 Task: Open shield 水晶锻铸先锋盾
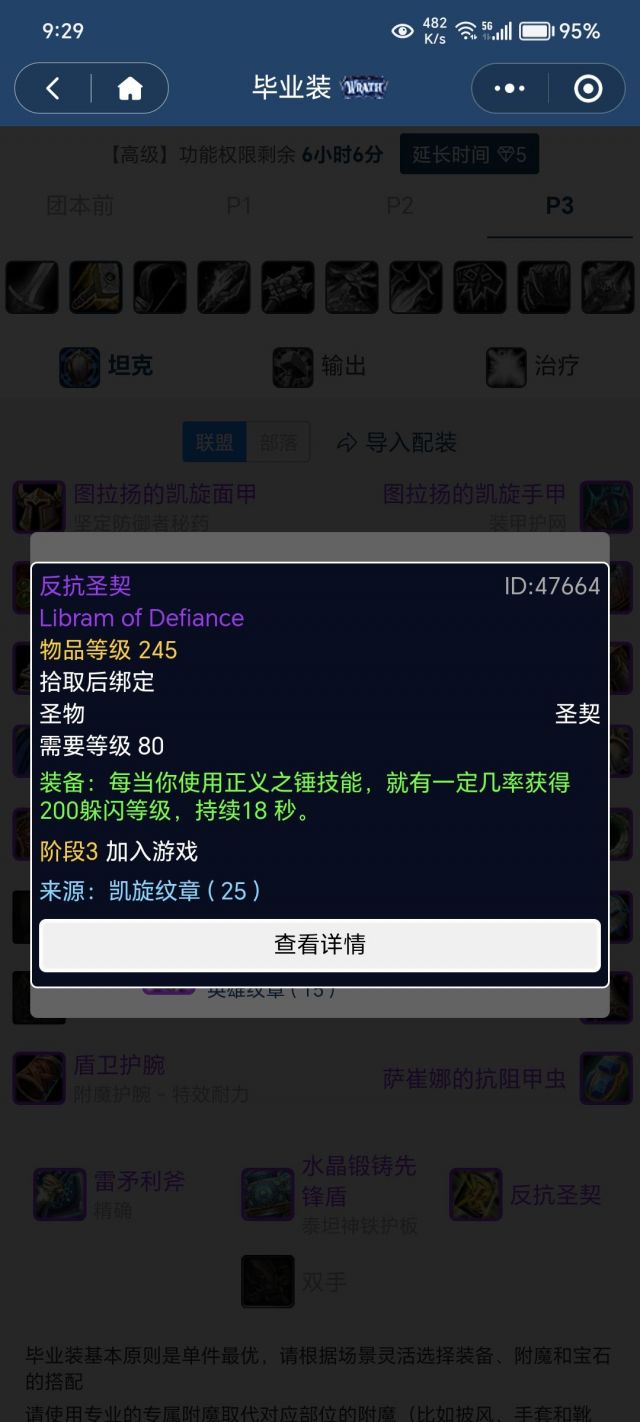358,1180
